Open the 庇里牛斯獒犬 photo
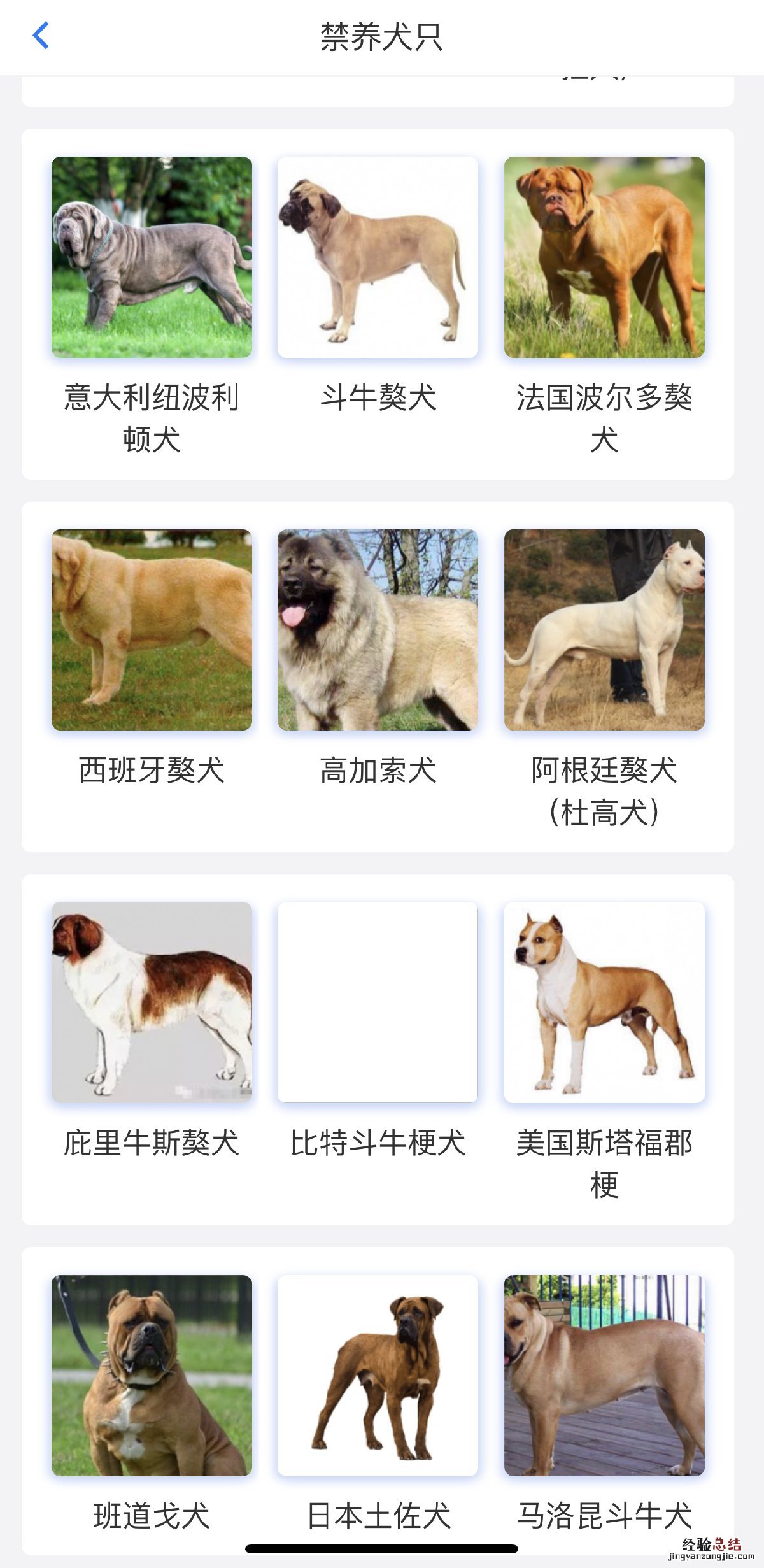 click(x=152, y=1002)
